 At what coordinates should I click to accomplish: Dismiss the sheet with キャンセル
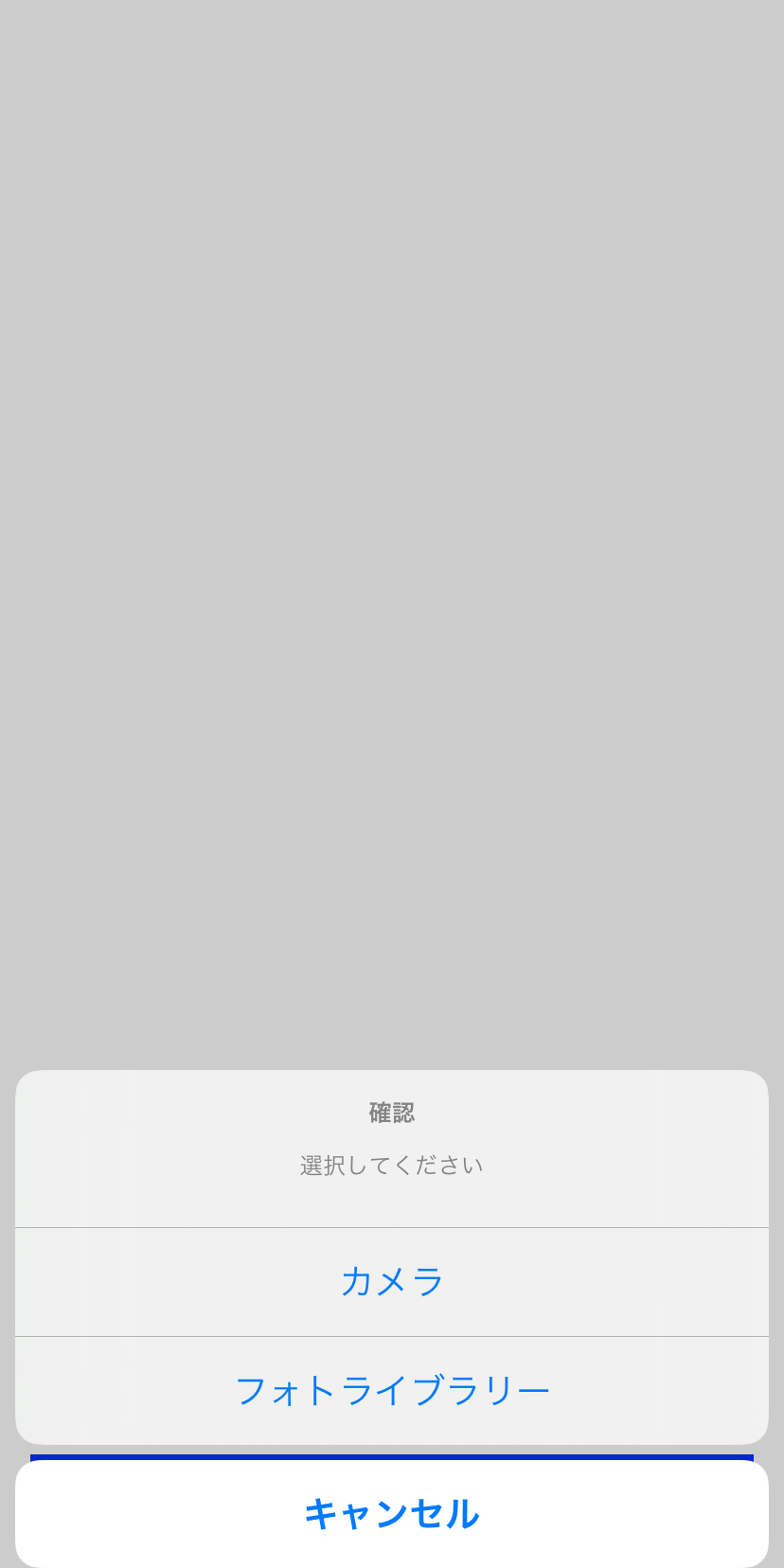tap(392, 1513)
